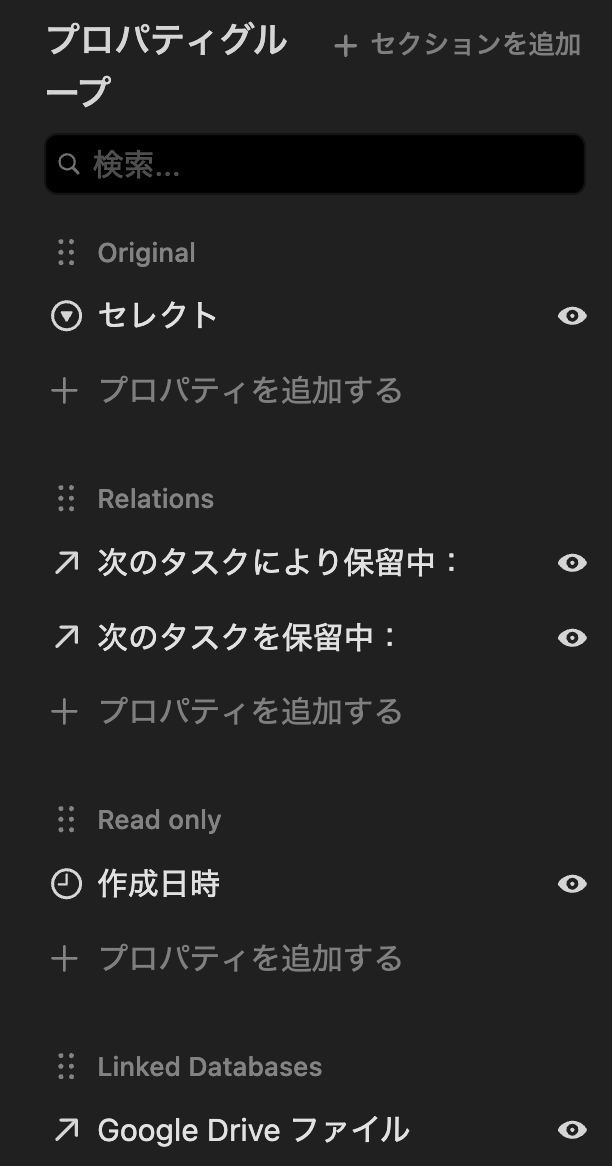Tap the drag handle of the Relations section
Image resolution: width=612 pixels, height=1166 pixels.
click(x=66, y=499)
